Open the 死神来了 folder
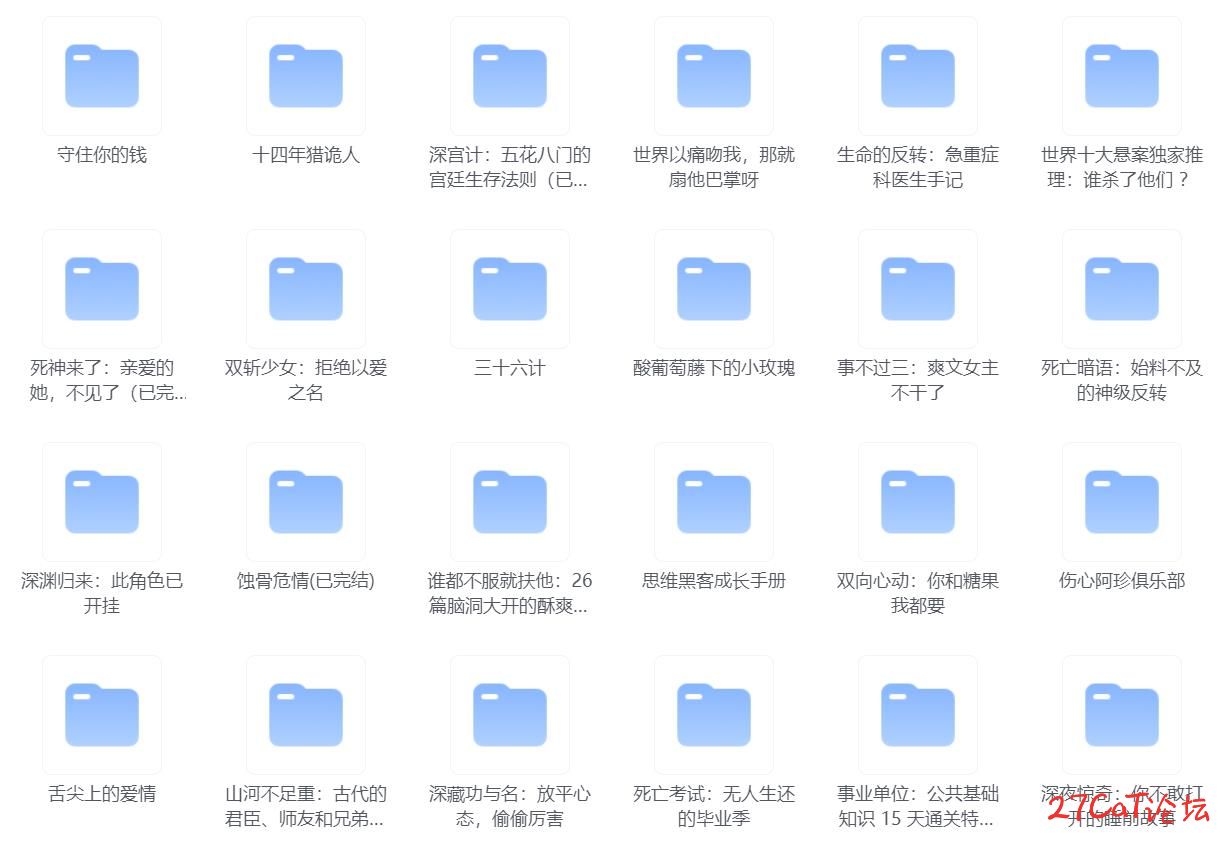The height and width of the screenshot is (849, 1225). [102, 289]
